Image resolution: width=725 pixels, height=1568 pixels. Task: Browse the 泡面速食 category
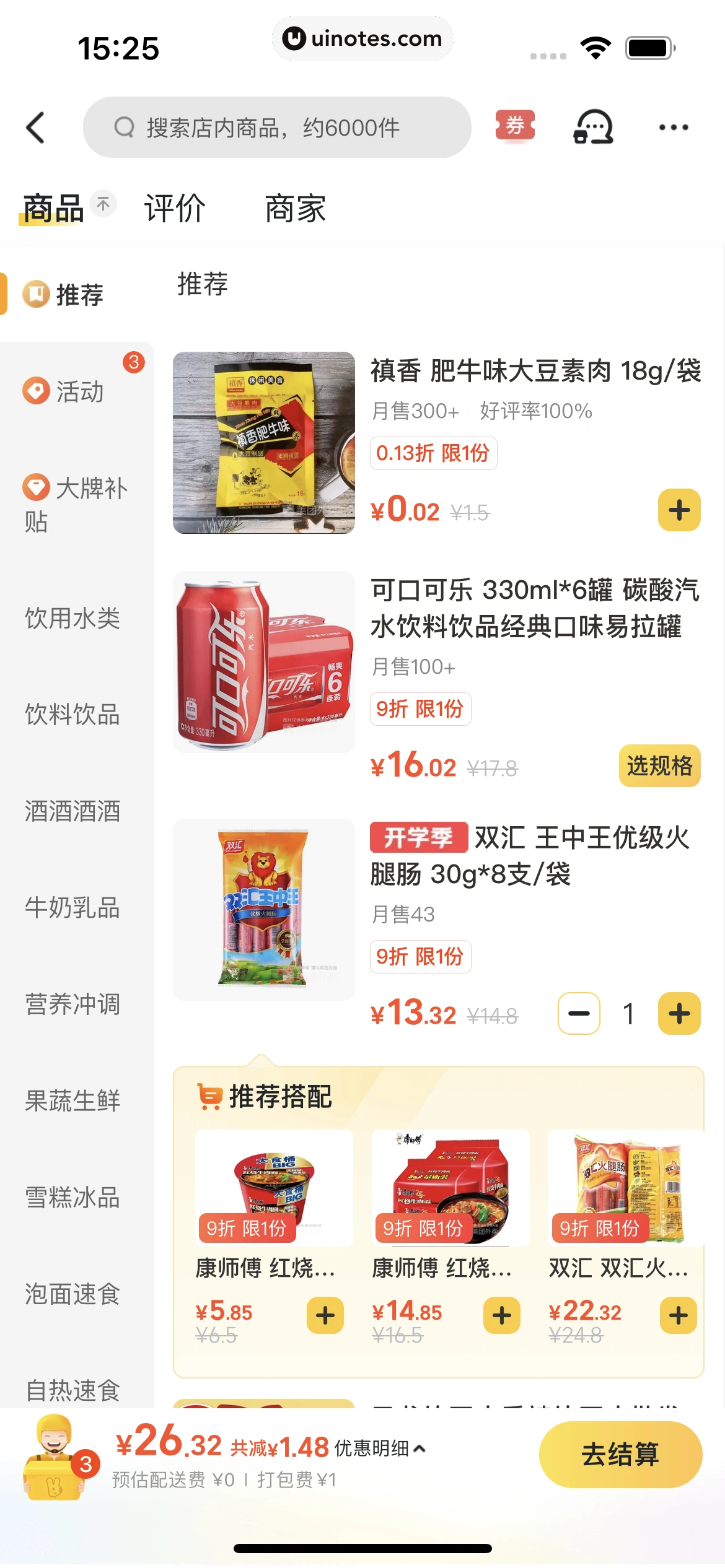point(72,1294)
